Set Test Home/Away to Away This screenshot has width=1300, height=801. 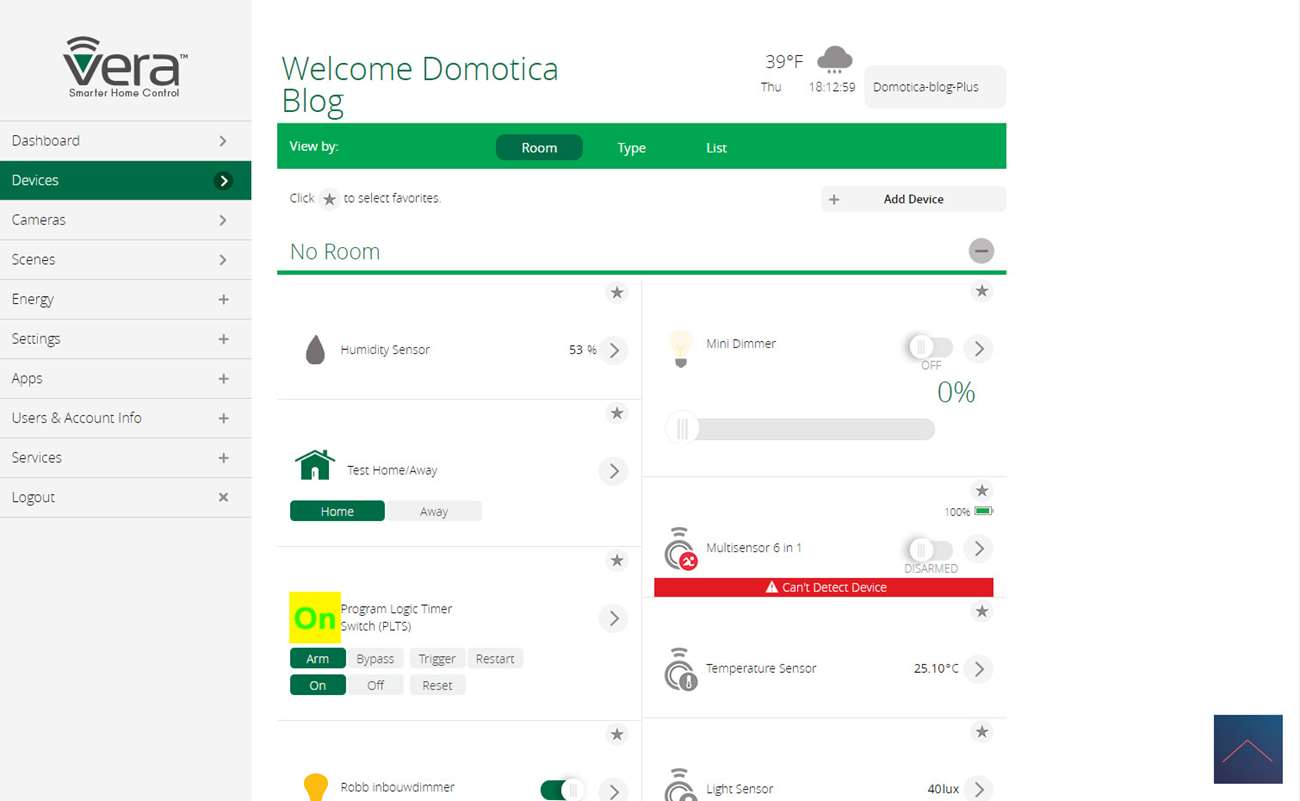[433, 511]
